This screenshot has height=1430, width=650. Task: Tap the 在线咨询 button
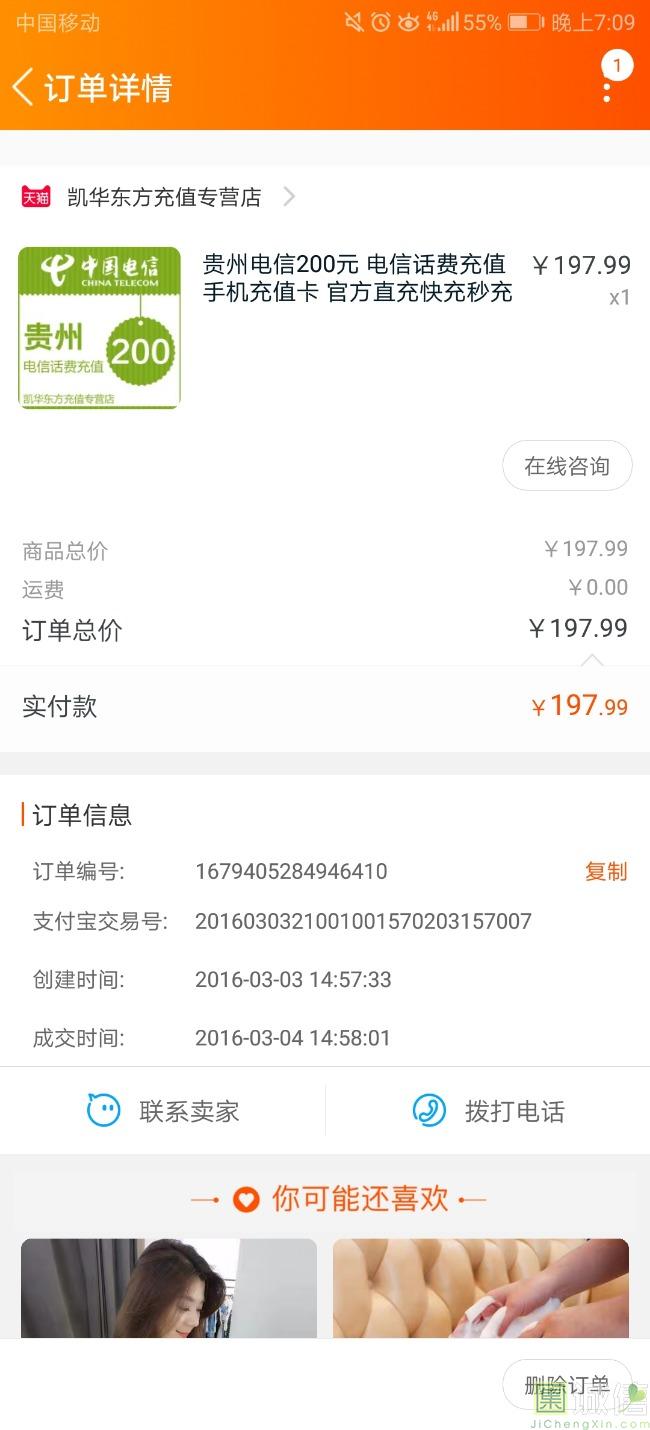click(x=567, y=466)
